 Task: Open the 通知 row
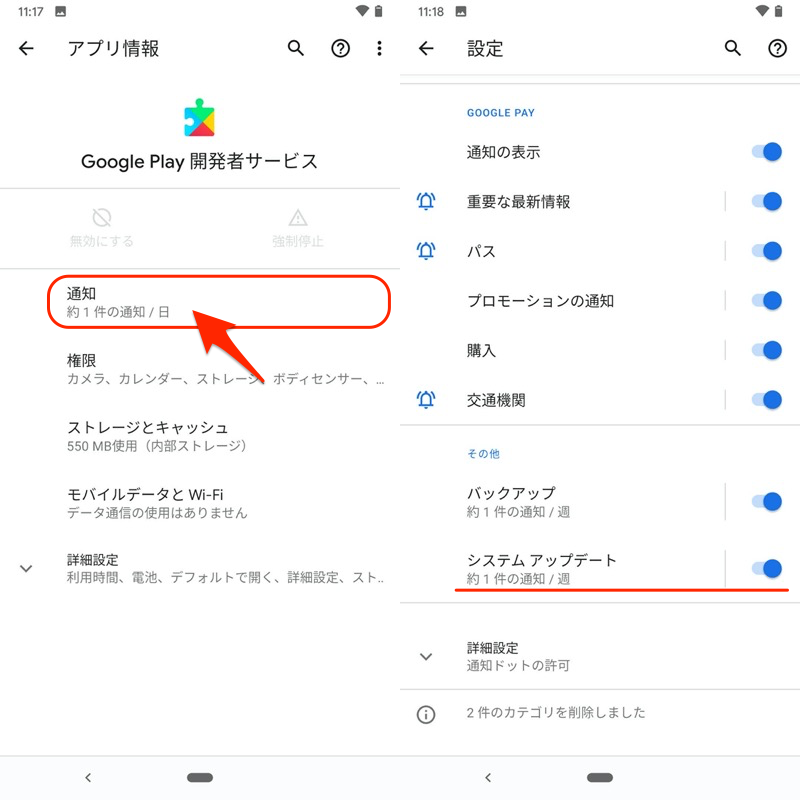click(218, 302)
